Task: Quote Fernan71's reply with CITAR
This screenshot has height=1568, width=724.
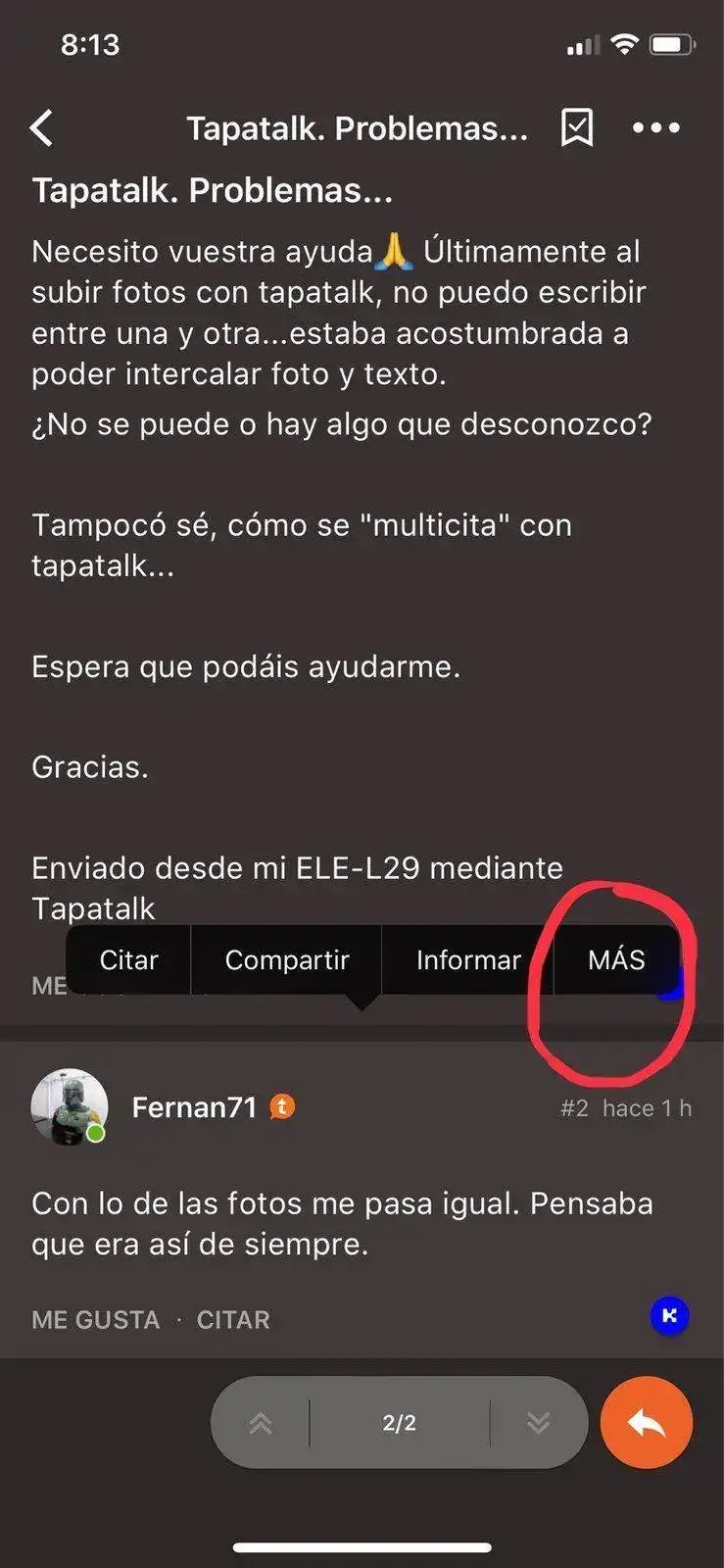Action: point(233,1320)
